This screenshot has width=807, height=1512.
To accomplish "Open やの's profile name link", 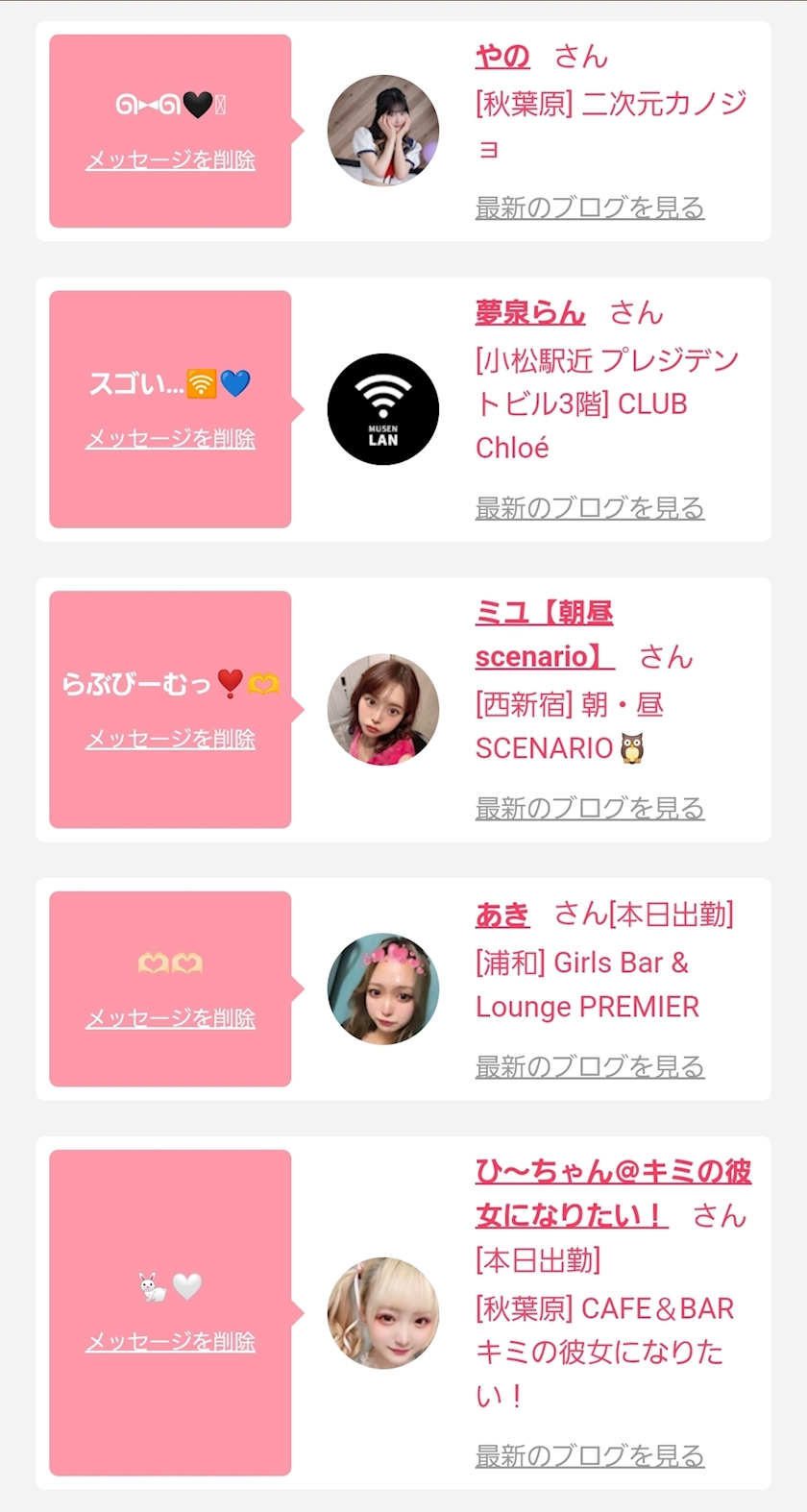I will pos(502,57).
